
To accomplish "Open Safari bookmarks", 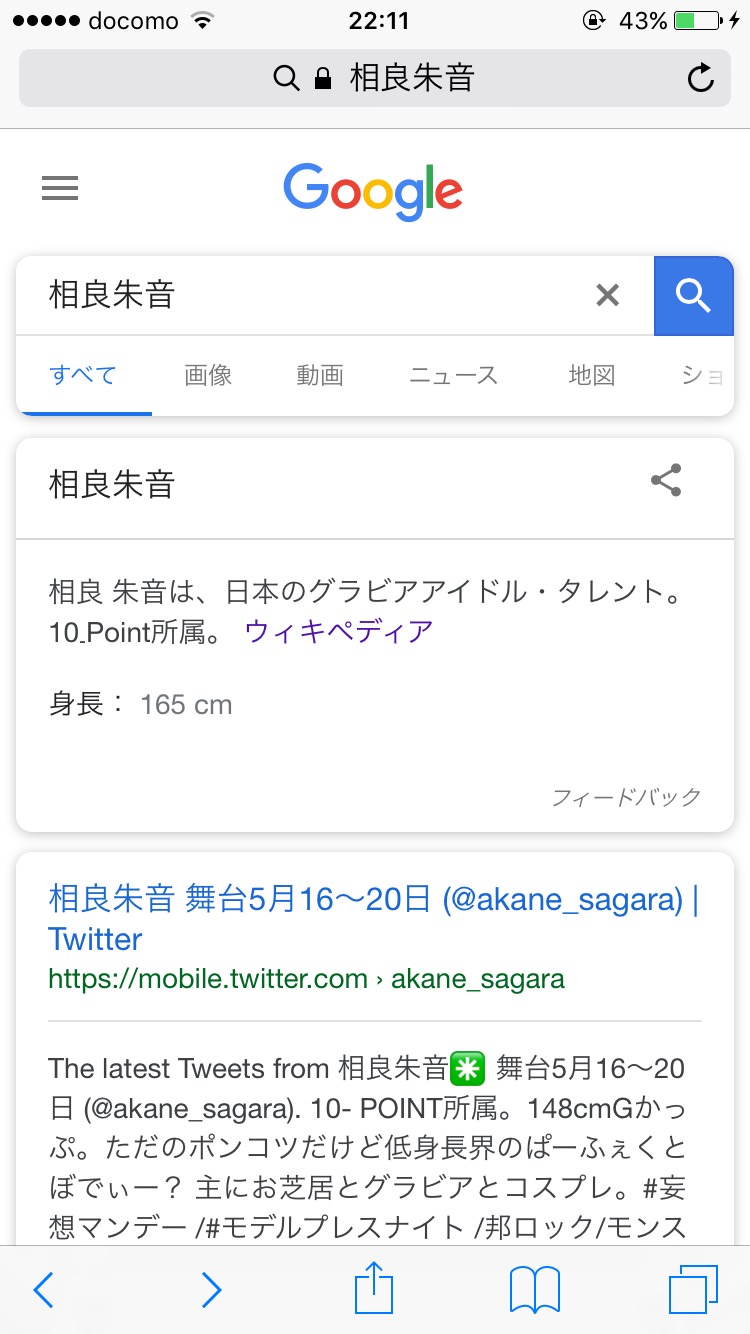I will point(534,1290).
